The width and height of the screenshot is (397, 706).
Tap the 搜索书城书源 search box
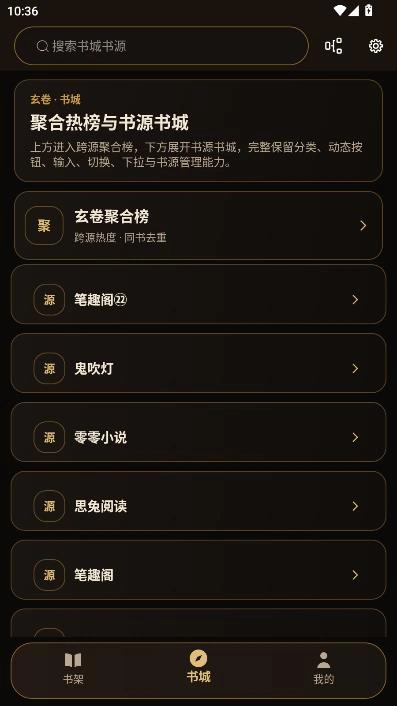pyautogui.click(x=161, y=46)
